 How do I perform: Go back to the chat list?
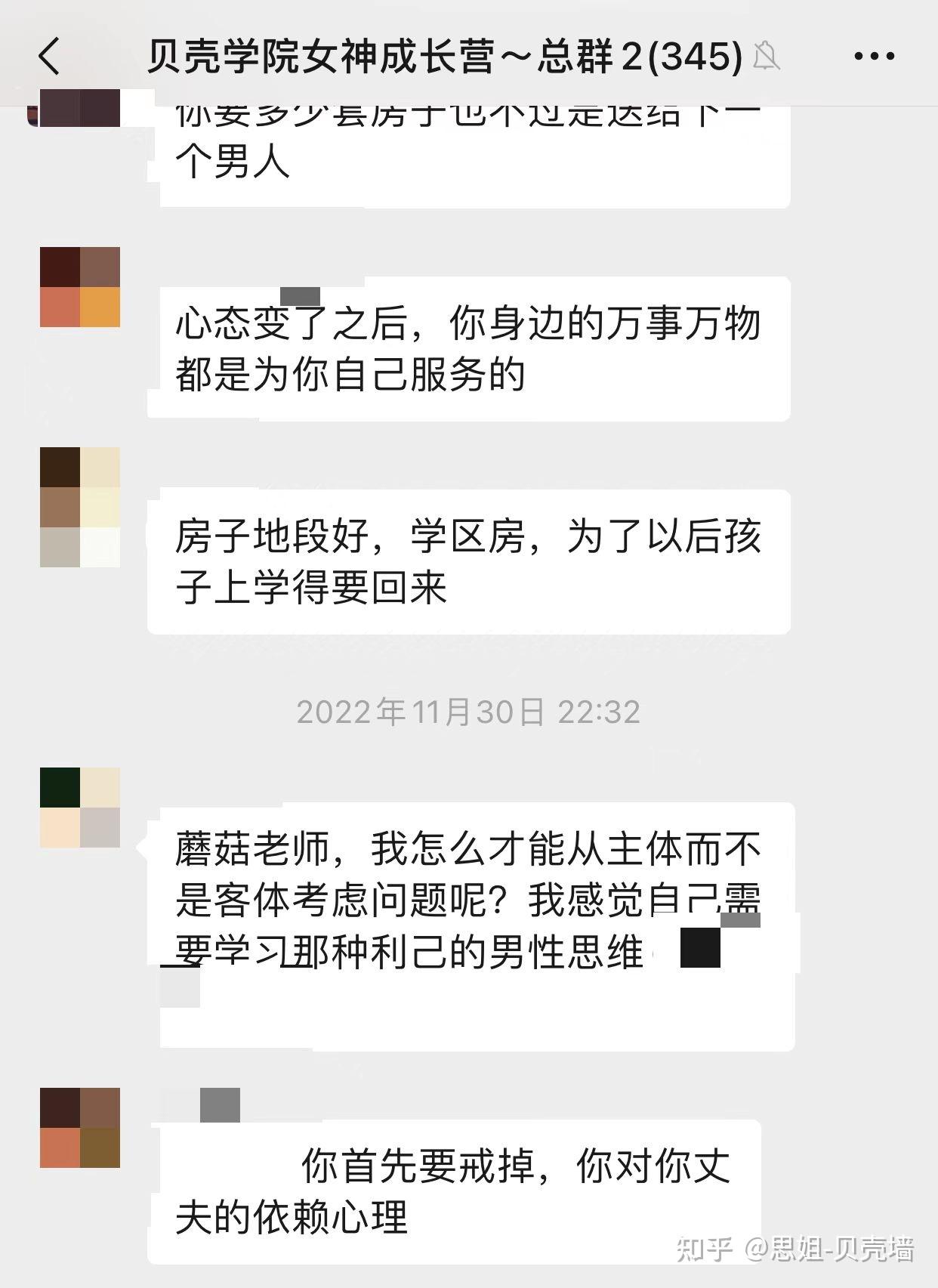(x=50, y=57)
